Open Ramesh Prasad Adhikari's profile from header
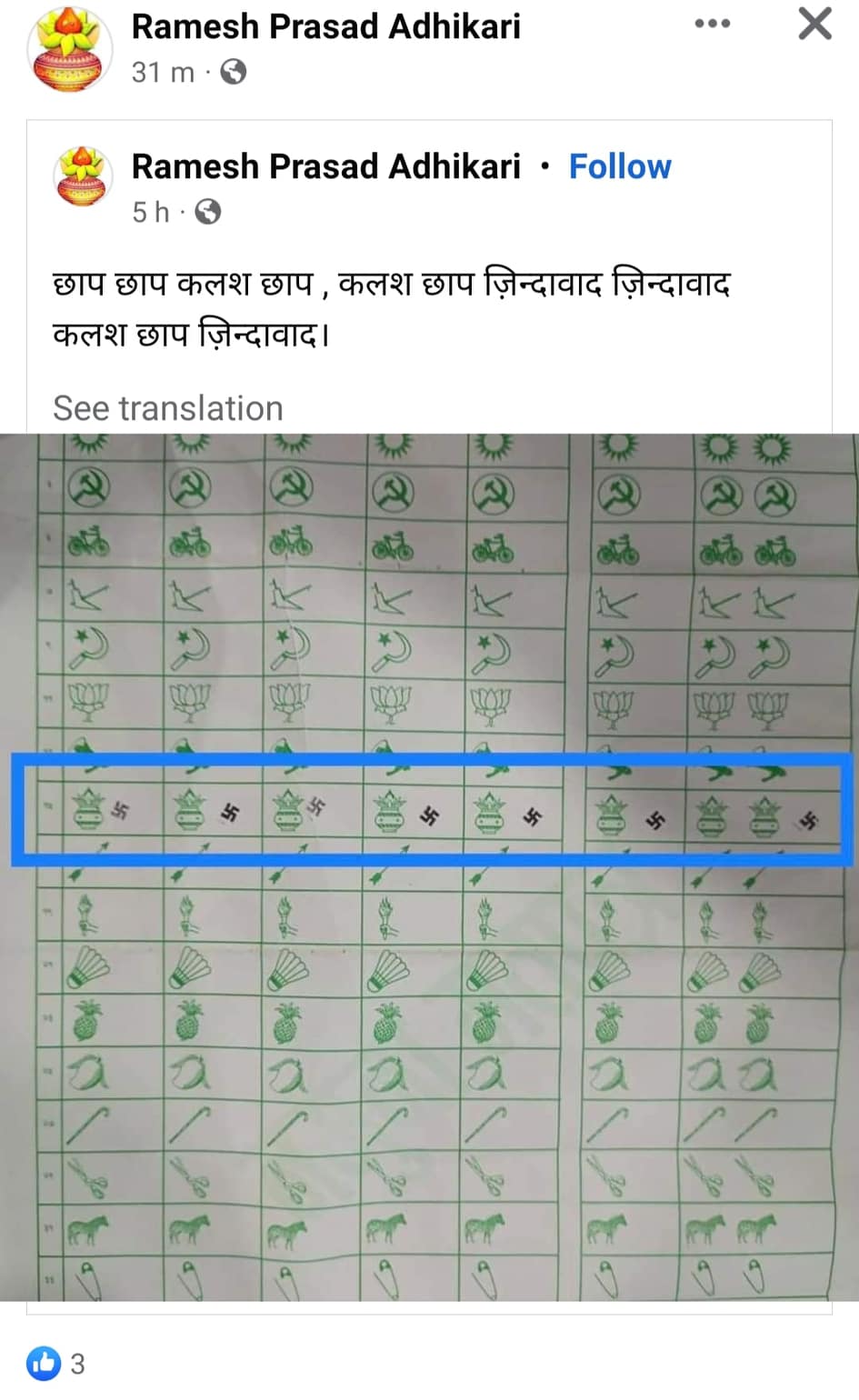The width and height of the screenshot is (859, 1400). tap(325, 27)
